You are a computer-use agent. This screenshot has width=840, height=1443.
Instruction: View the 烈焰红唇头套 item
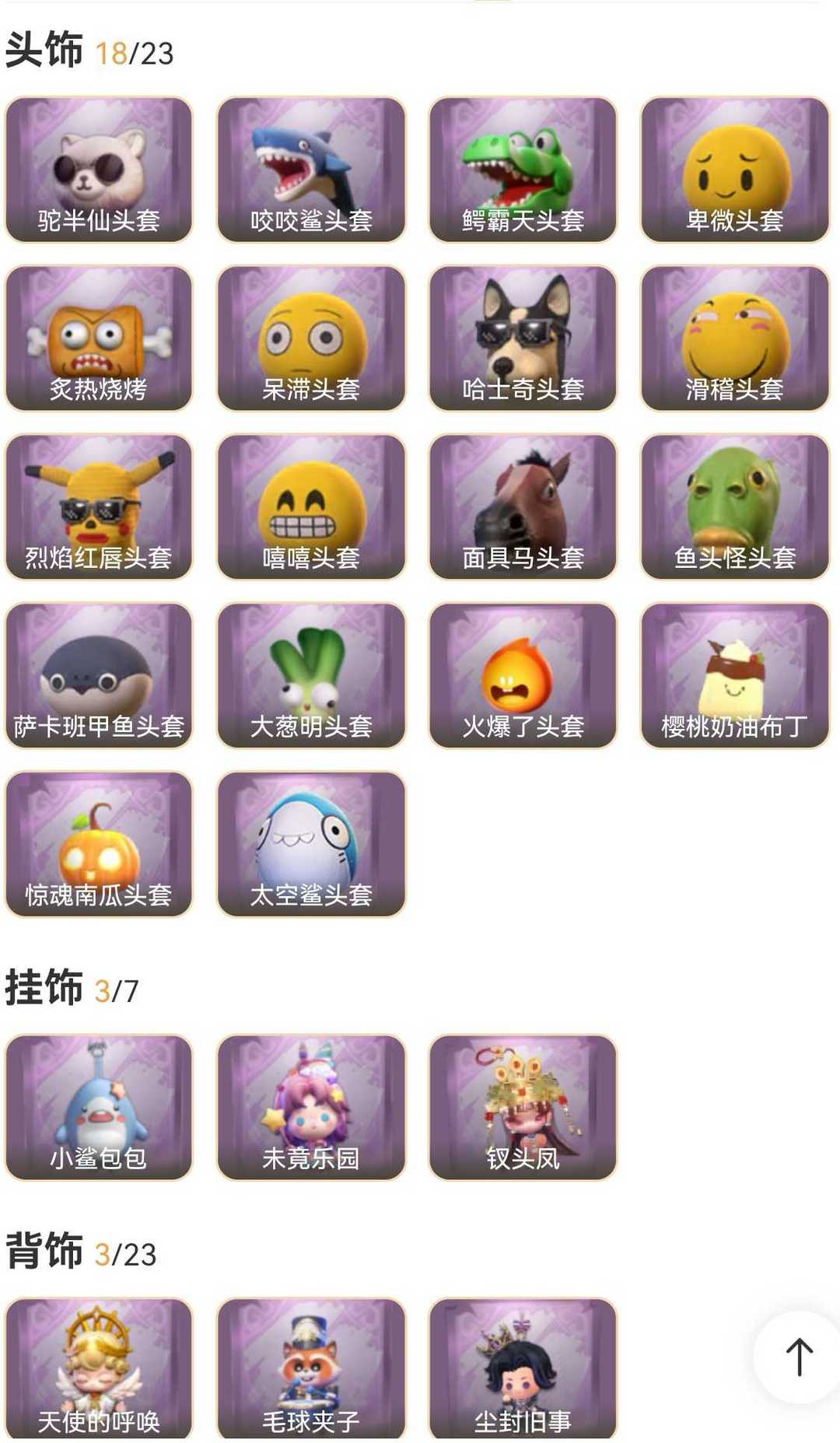pyautogui.click(x=99, y=507)
